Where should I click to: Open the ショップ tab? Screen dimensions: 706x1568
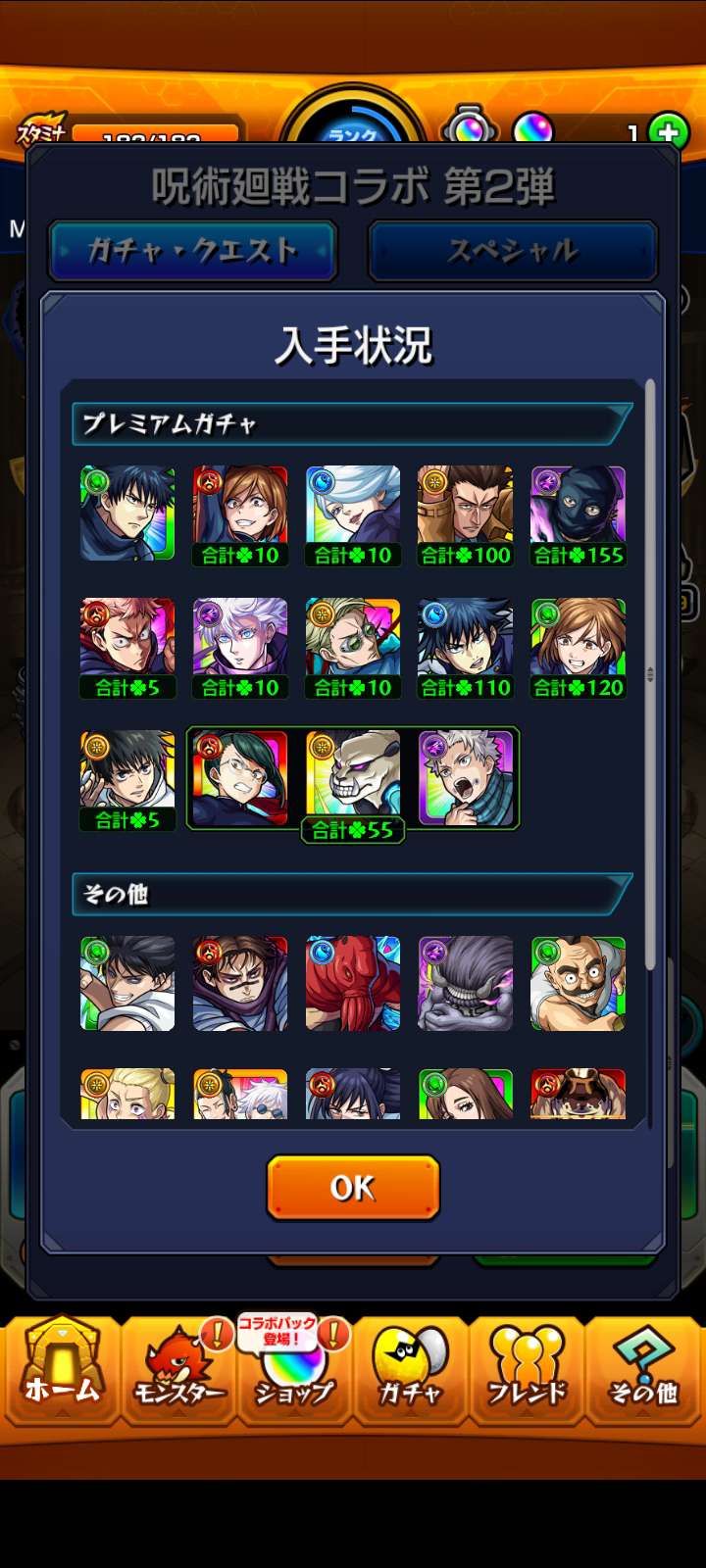(x=294, y=1370)
